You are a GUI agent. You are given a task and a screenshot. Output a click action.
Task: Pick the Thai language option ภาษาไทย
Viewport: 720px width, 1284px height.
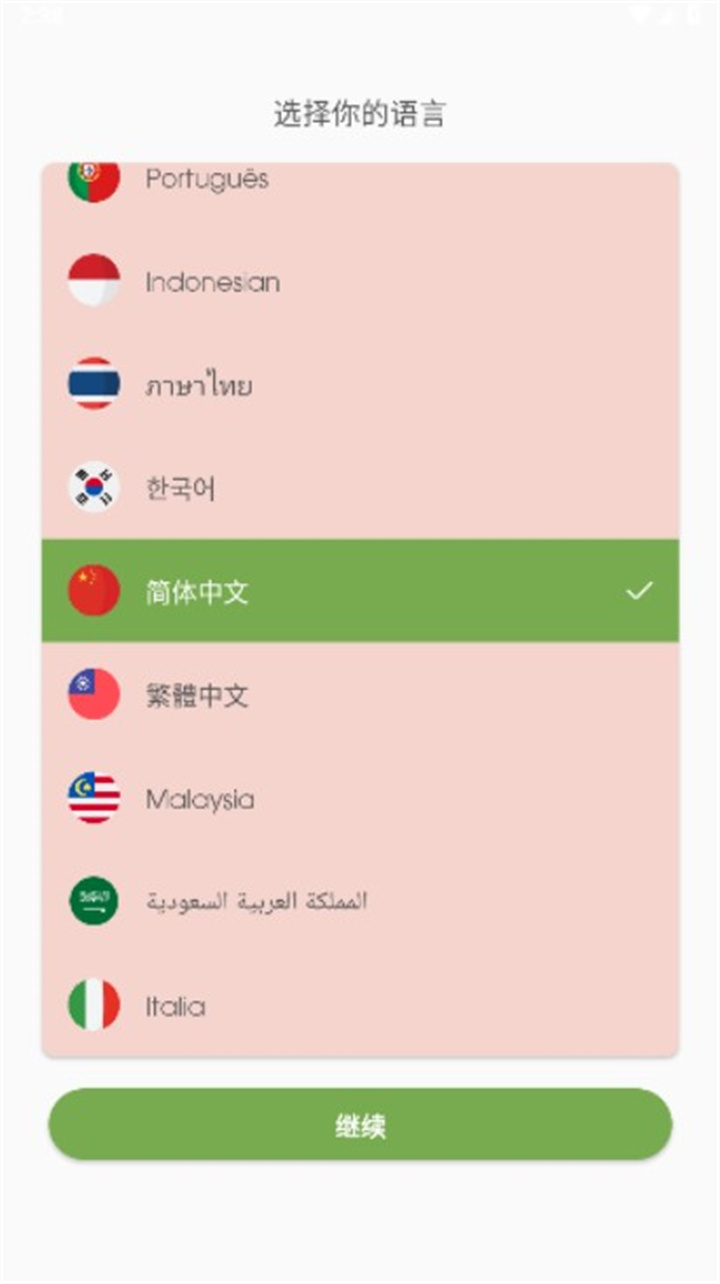(360, 385)
